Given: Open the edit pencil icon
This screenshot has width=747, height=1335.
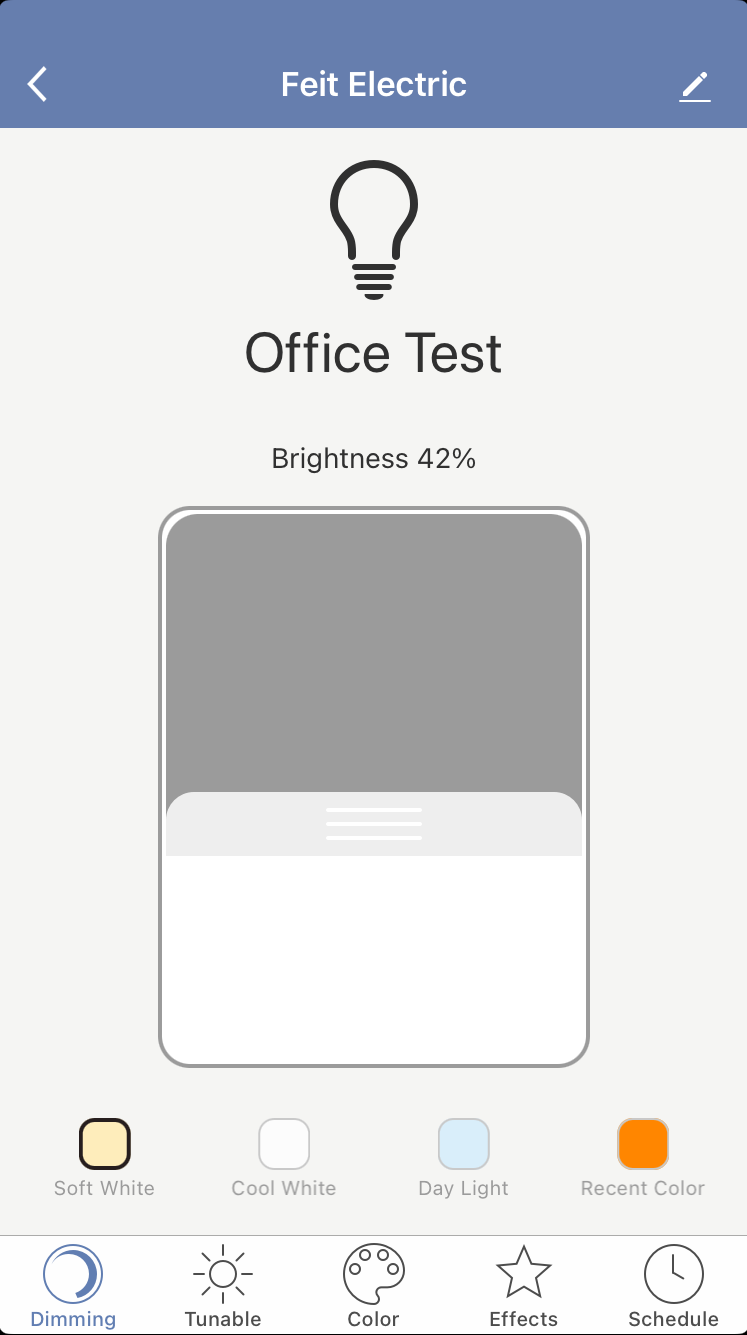Looking at the screenshot, I should 694,86.
